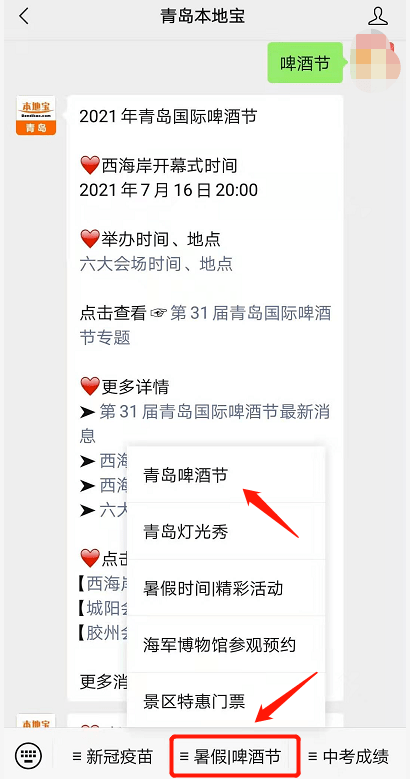The height and width of the screenshot is (779, 410).
Task: Tap the 暑假|啤酒节 bottom menu
Action: tap(235, 757)
